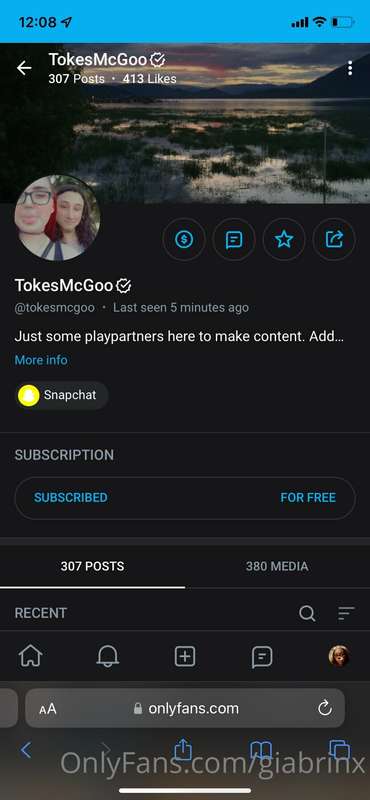This screenshot has height=800, width=370.
Task: Open the three-dot overflow menu
Action: click(350, 68)
